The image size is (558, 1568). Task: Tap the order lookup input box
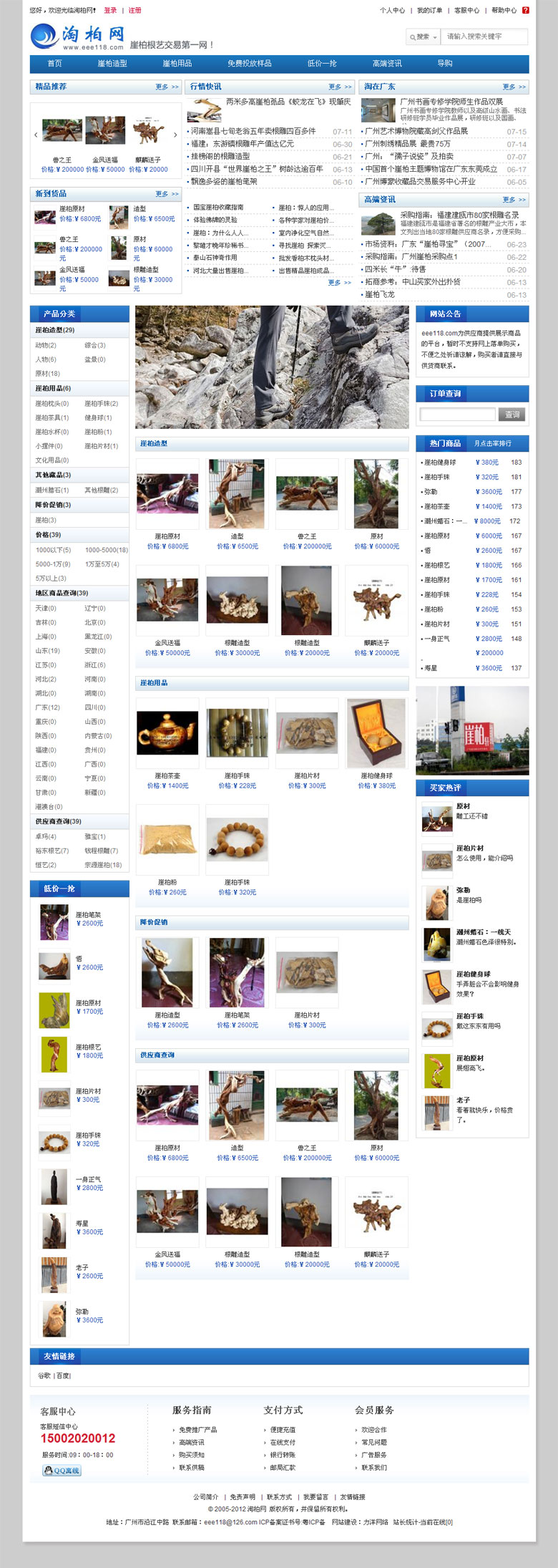point(457,415)
